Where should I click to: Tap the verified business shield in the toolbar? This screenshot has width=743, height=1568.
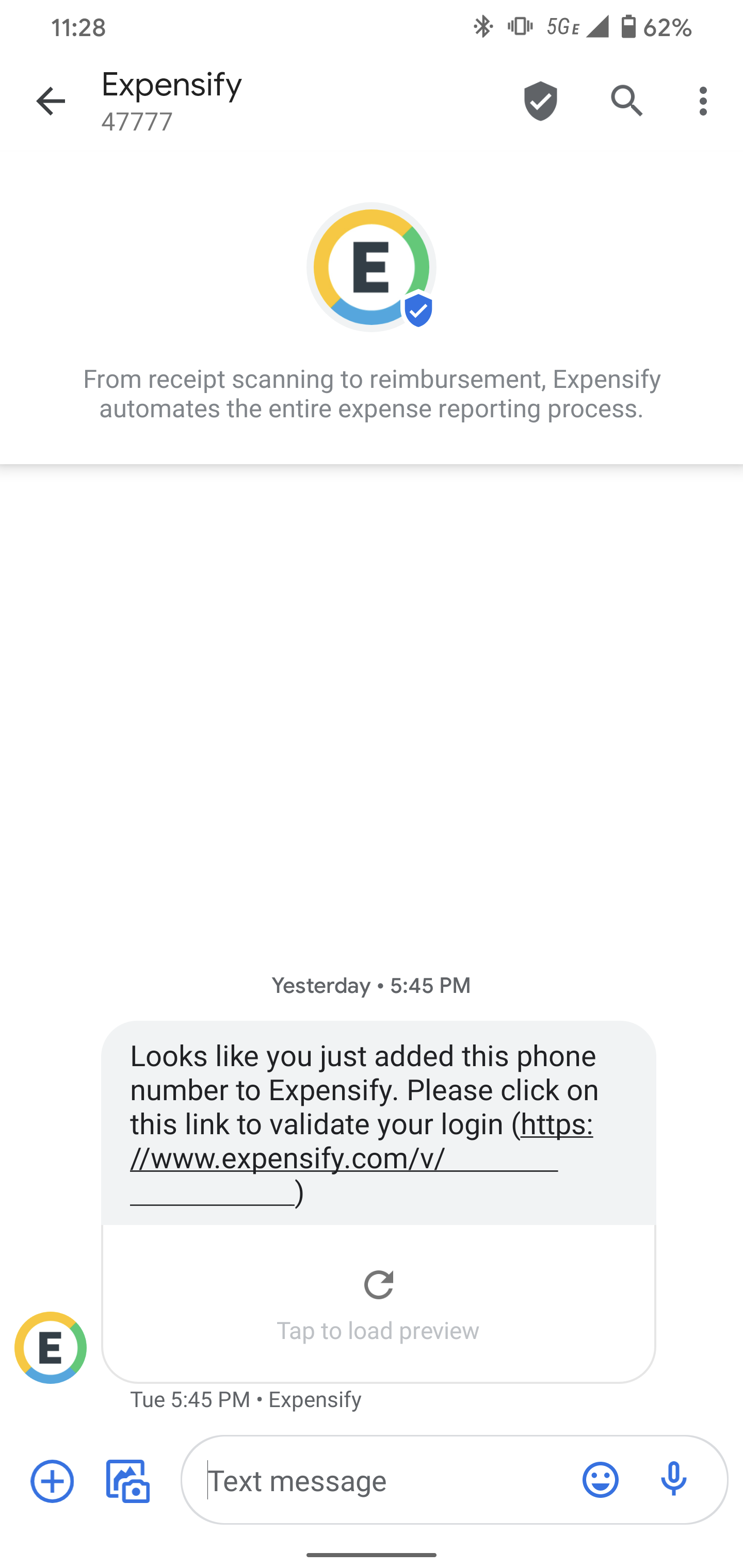(x=541, y=101)
